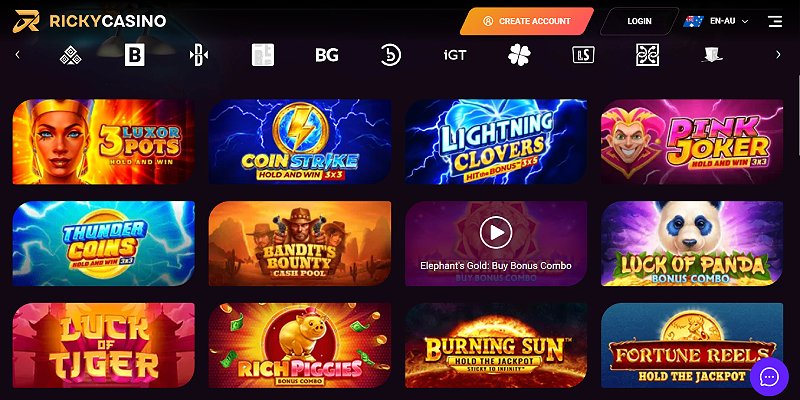Start a live chat with support

tap(769, 377)
